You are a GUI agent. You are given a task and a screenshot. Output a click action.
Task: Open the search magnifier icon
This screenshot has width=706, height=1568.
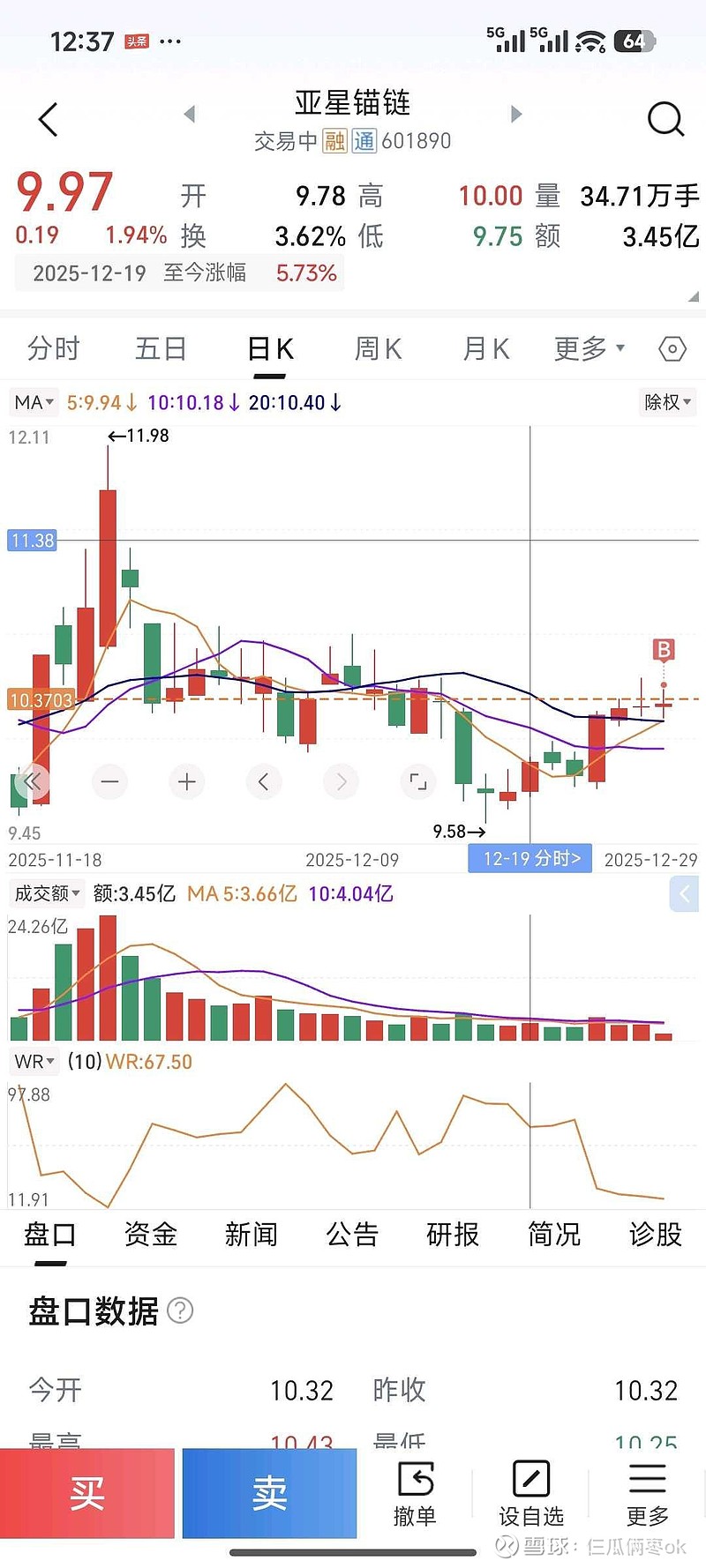click(666, 119)
